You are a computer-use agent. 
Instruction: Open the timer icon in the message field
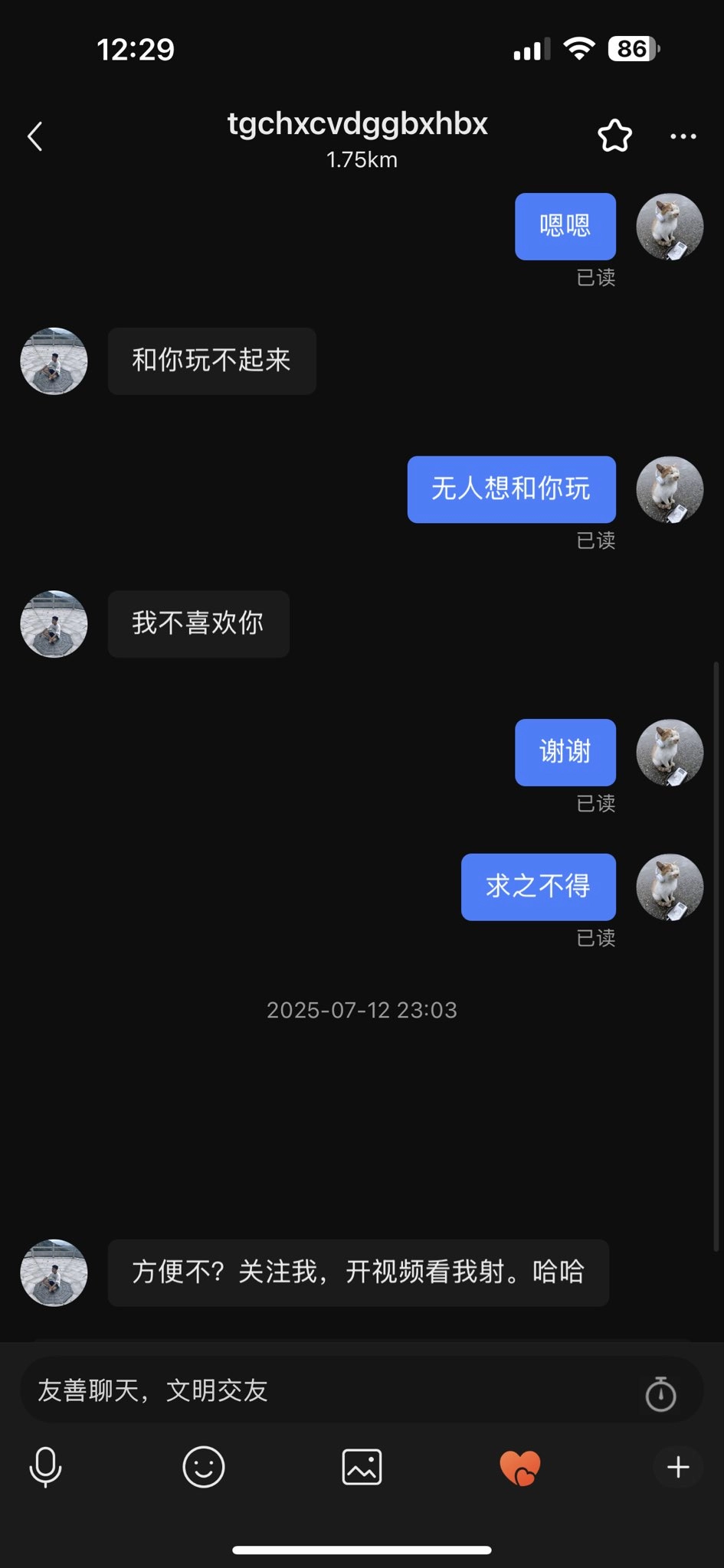660,1393
